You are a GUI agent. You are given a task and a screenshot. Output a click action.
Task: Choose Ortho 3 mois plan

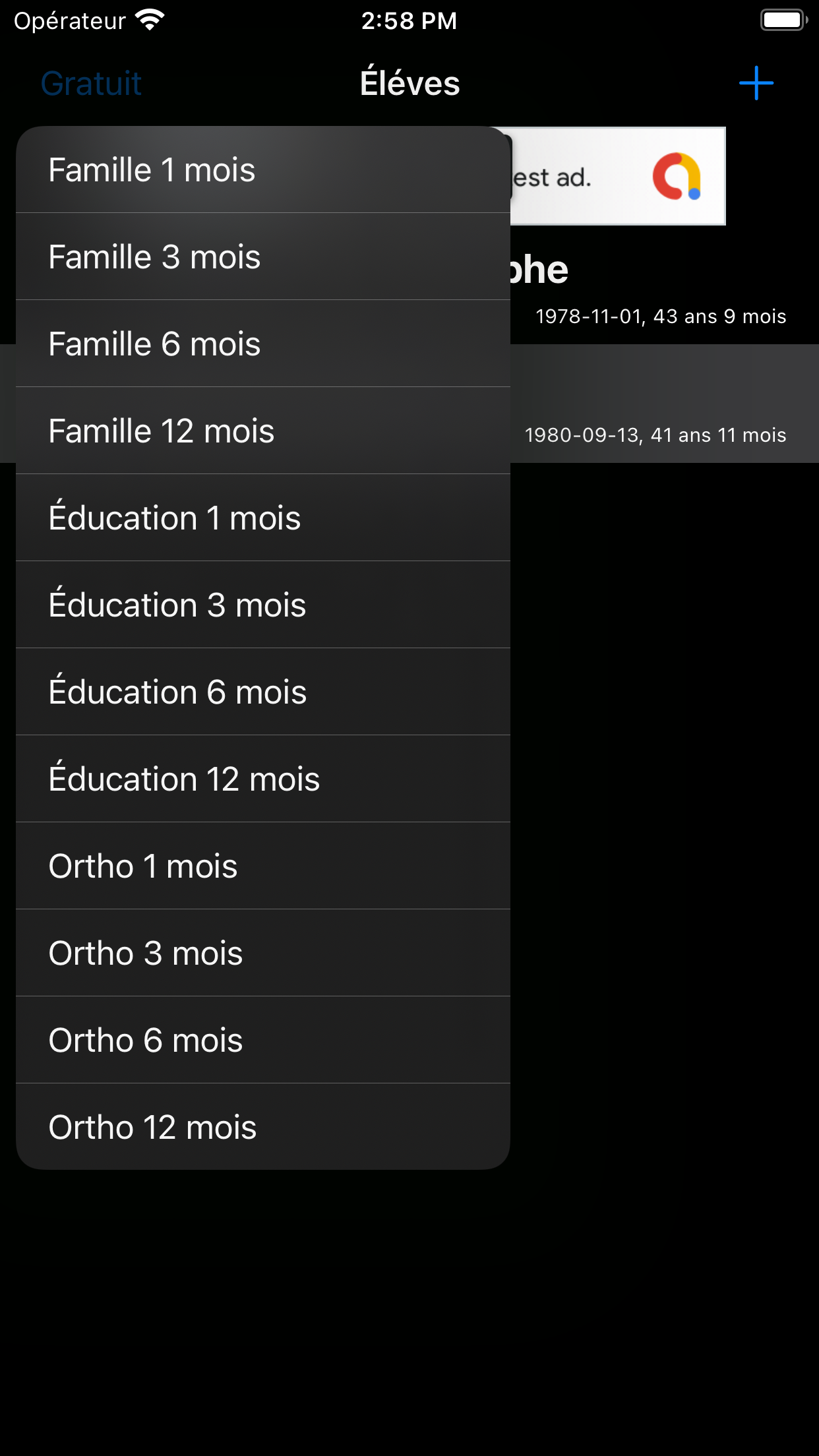coord(263,953)
